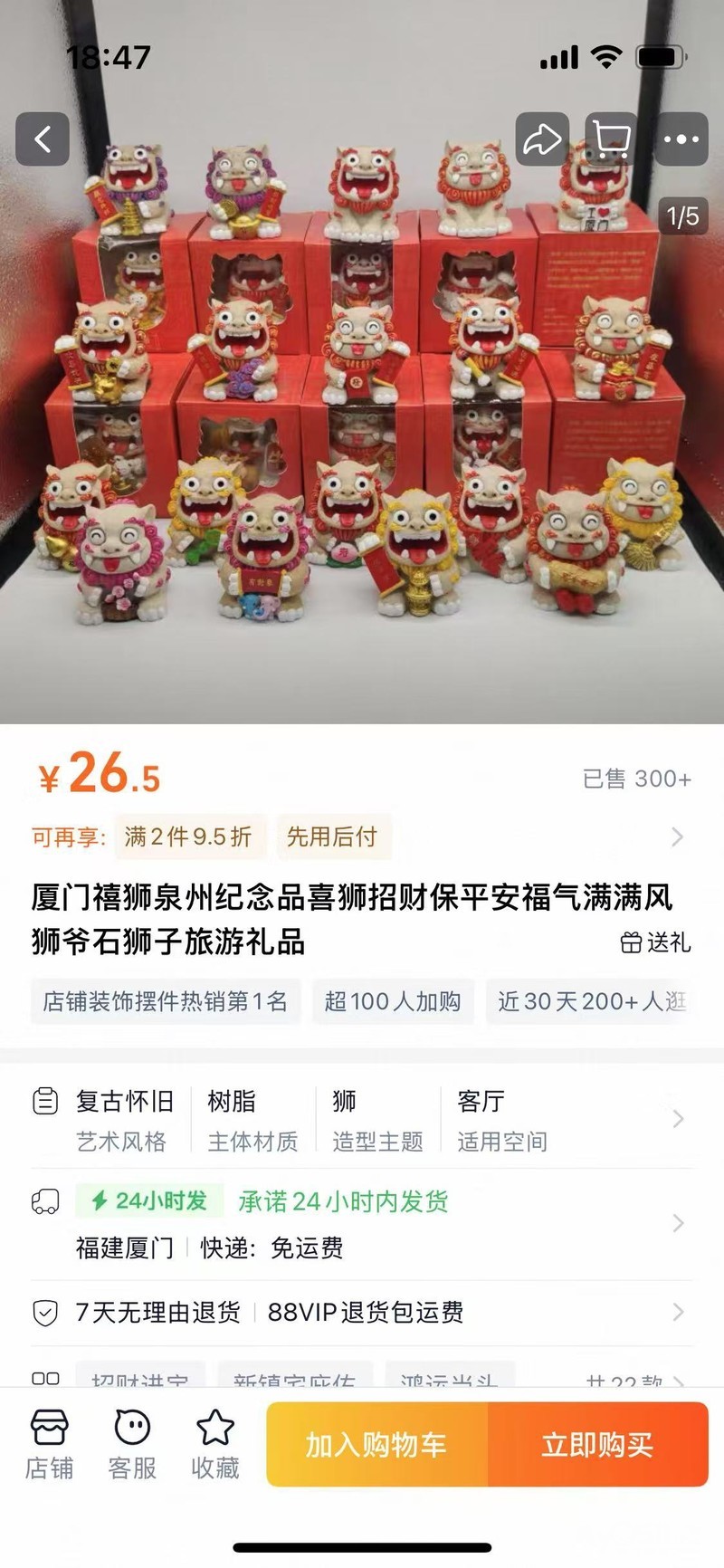Visit the seller's 店铺 page

click(x=49, y=1444)
